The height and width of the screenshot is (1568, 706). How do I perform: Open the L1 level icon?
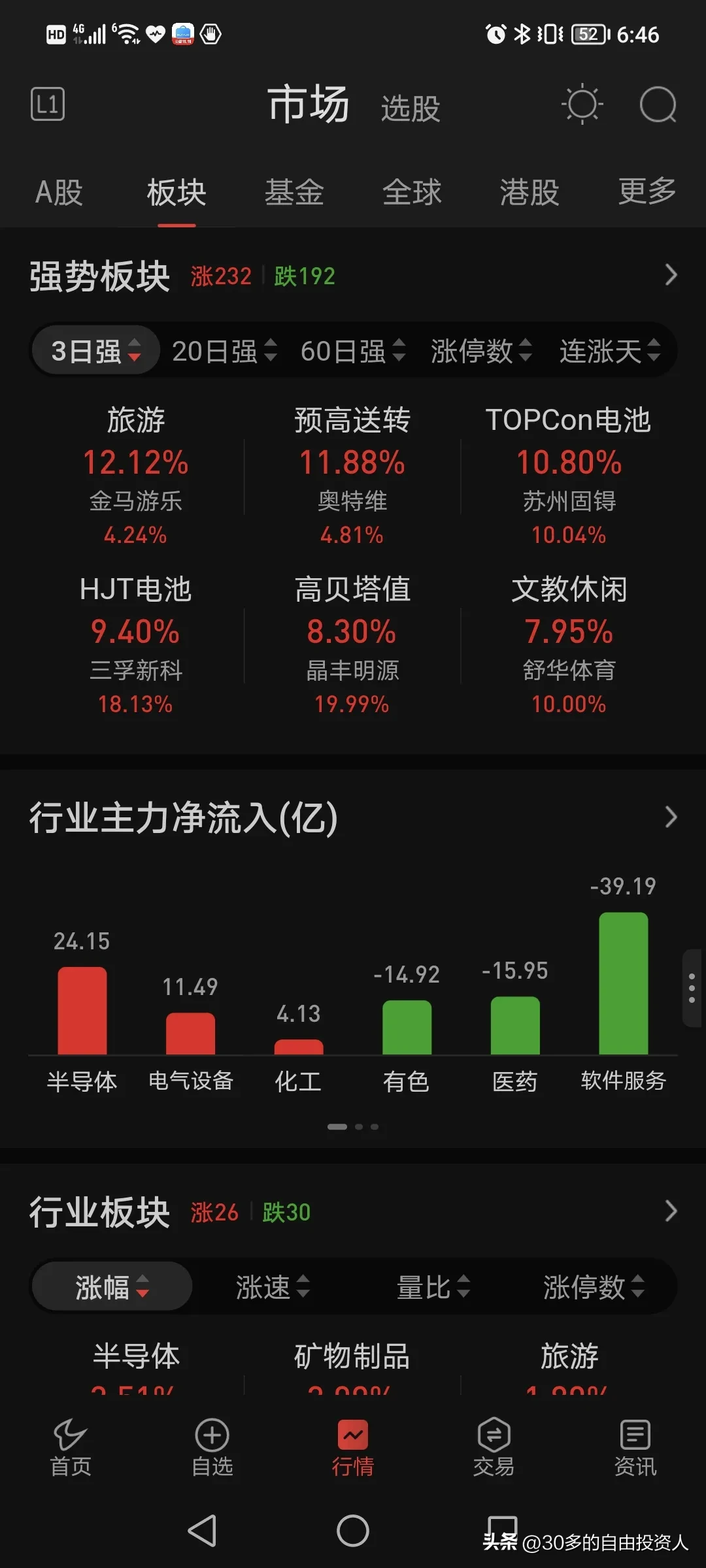(x=48, y=104)
